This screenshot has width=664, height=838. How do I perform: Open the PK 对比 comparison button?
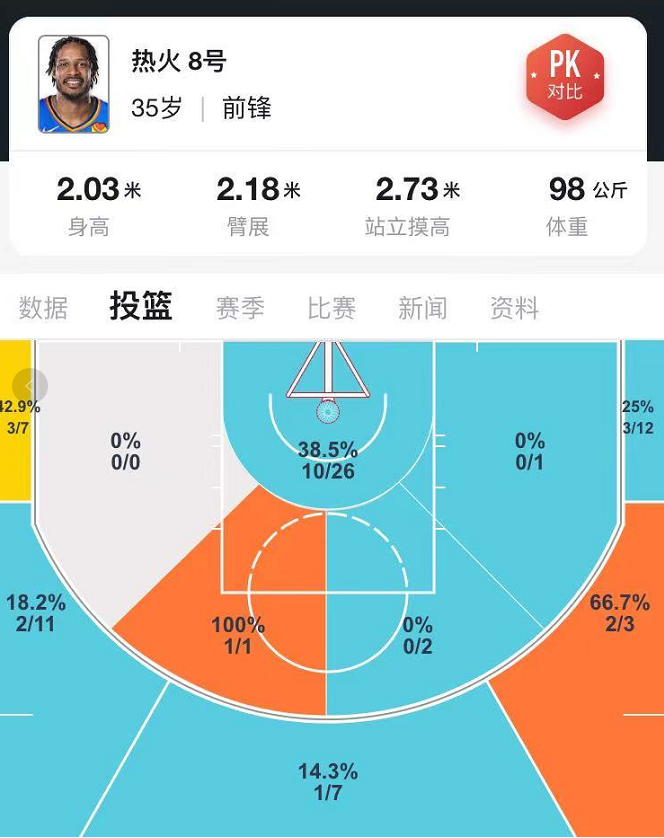564,77
